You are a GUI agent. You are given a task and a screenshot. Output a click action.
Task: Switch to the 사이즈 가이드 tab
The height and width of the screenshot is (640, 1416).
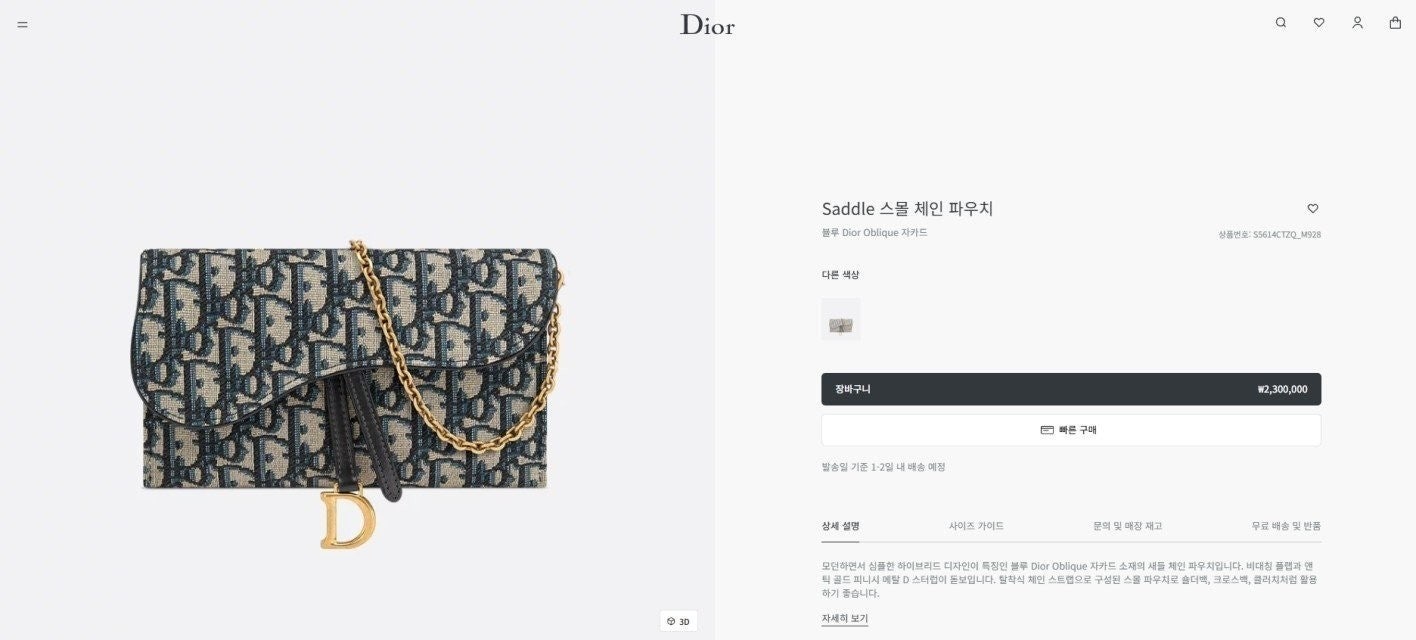(976, 526)
